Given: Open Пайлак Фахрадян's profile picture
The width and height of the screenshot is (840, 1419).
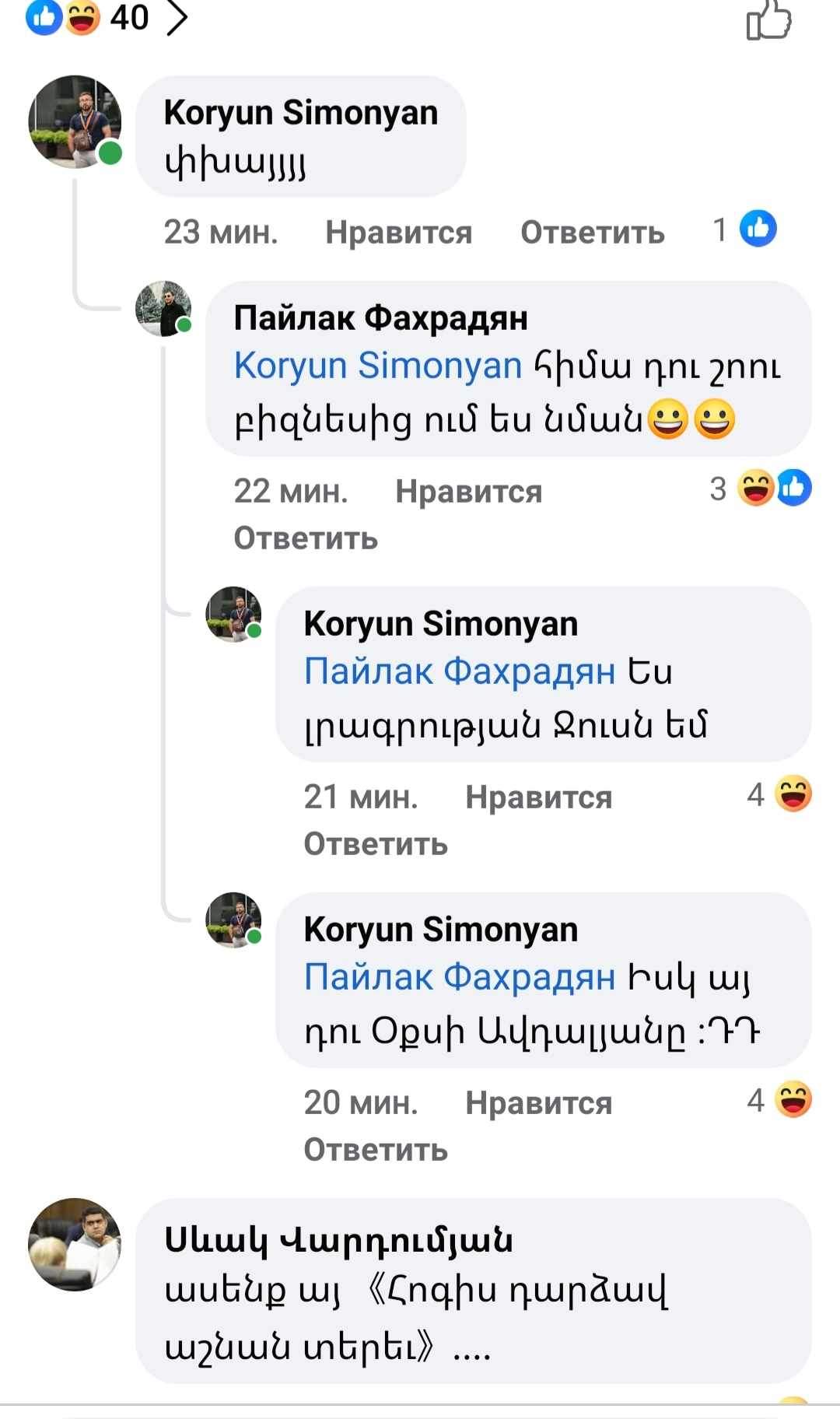Looking at the screenshot, I should (x=163, y=309).
